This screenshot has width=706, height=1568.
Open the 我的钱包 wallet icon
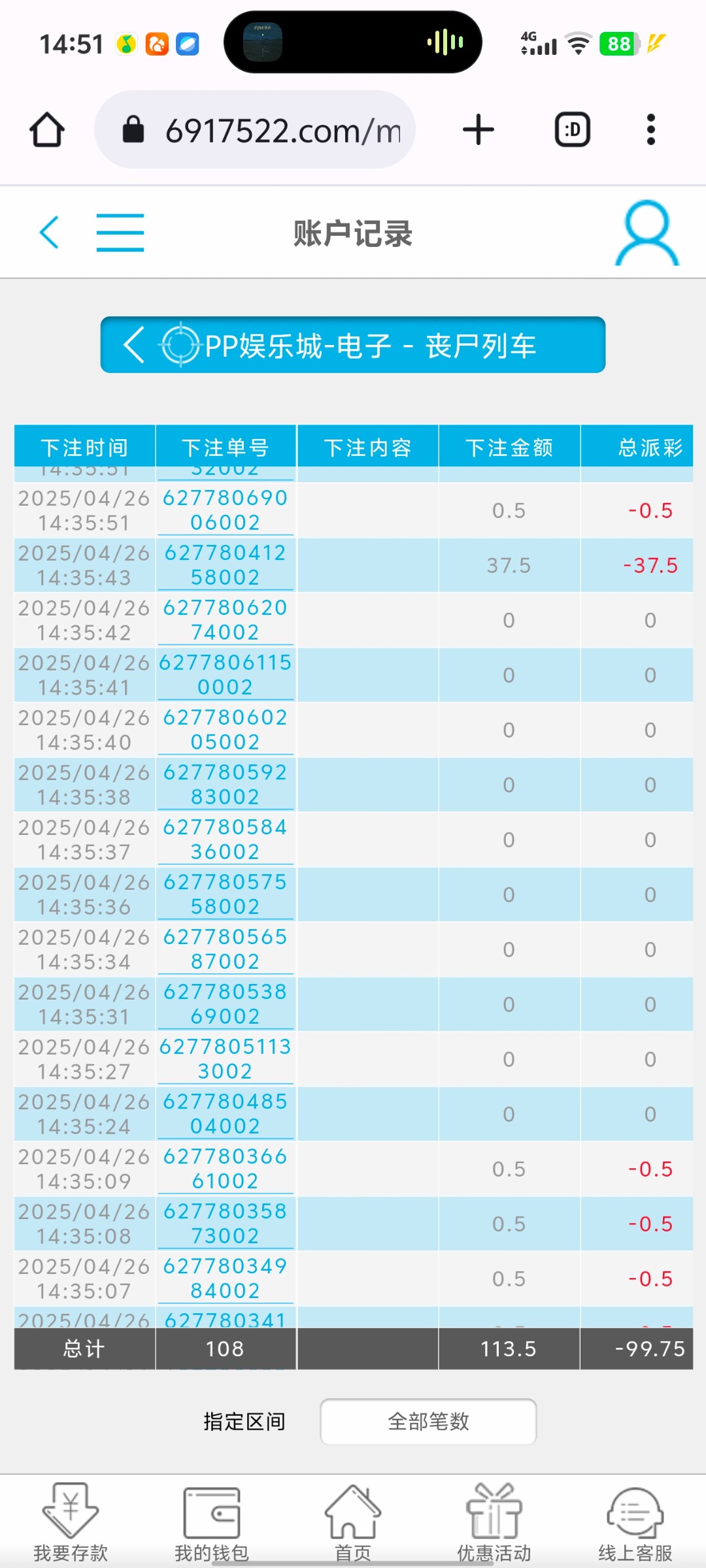click(x=211, y=1509)
